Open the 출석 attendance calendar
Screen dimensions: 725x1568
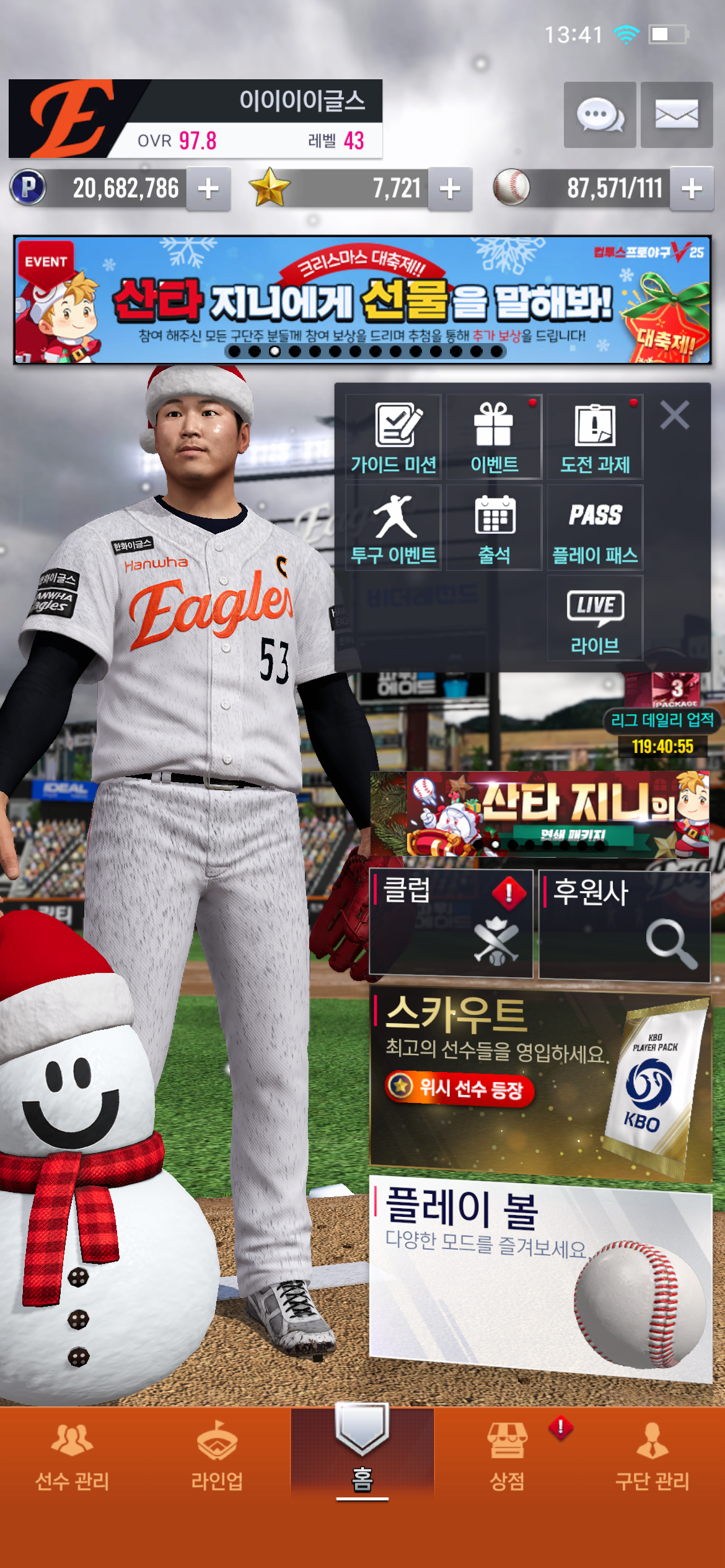494,528
